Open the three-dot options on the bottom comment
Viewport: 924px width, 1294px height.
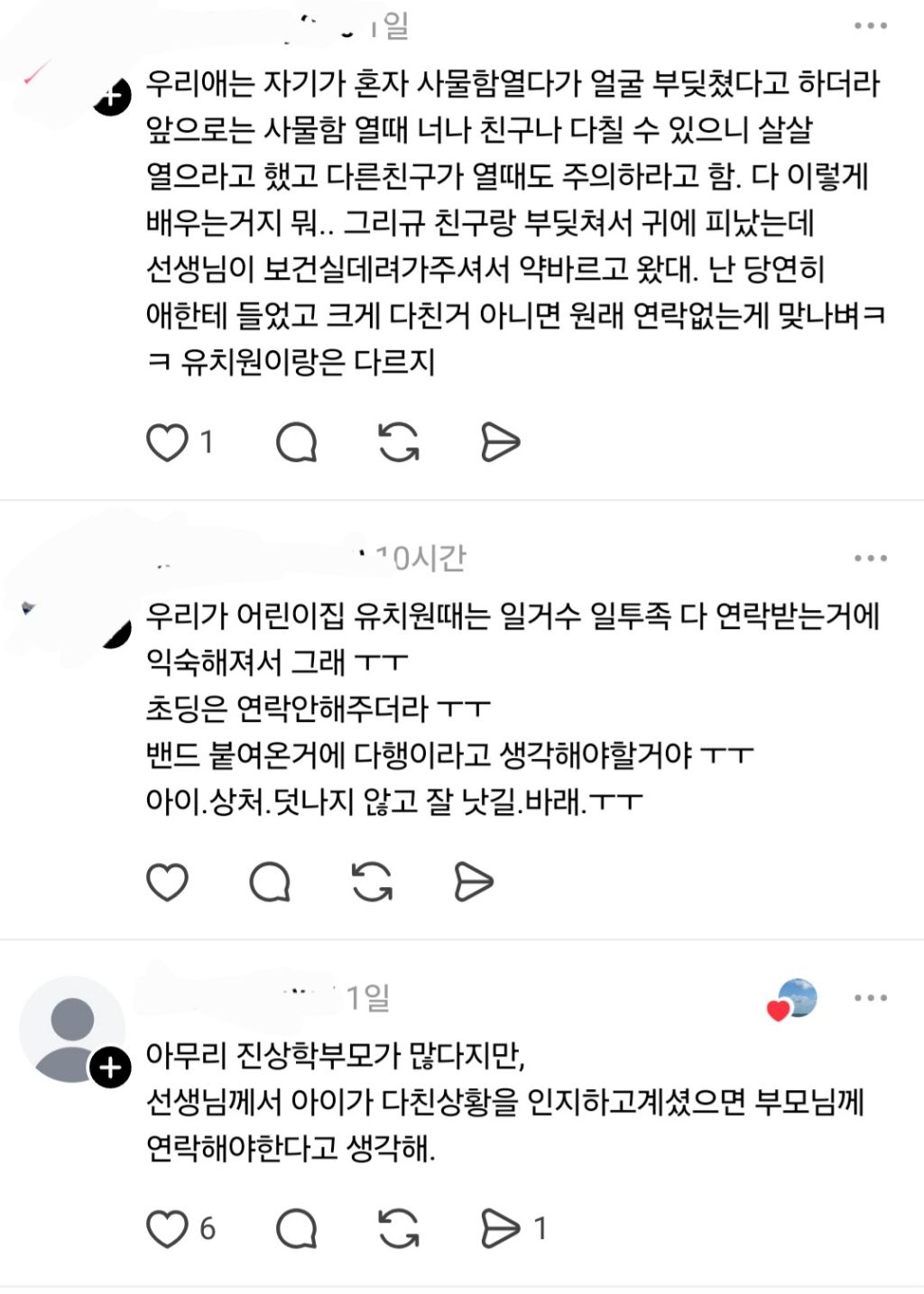[x=869, y=999]
